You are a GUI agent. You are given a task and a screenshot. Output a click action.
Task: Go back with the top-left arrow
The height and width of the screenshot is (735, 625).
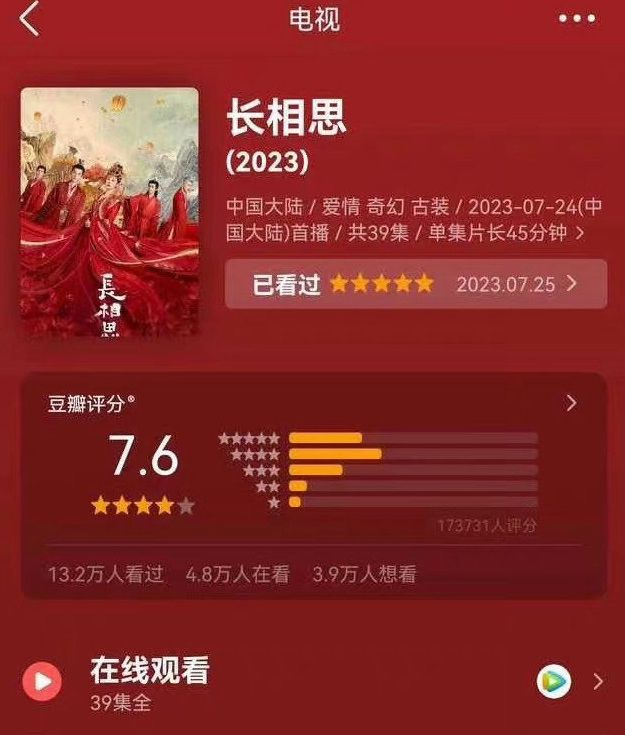click(30, 19)
